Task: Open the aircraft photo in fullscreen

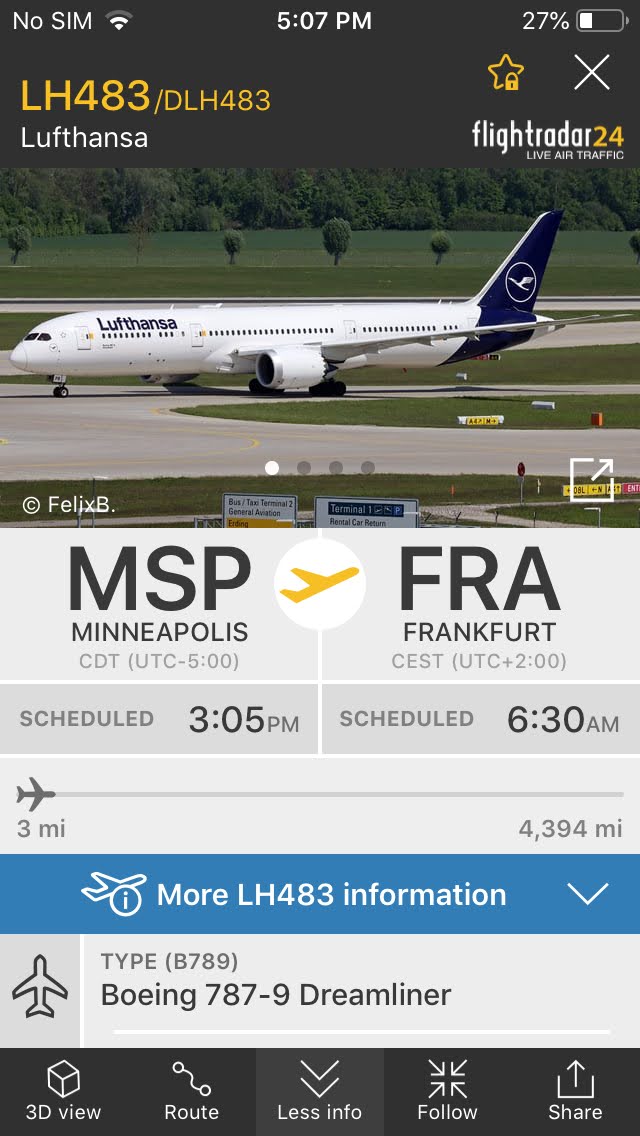Action: click(591, 480)
